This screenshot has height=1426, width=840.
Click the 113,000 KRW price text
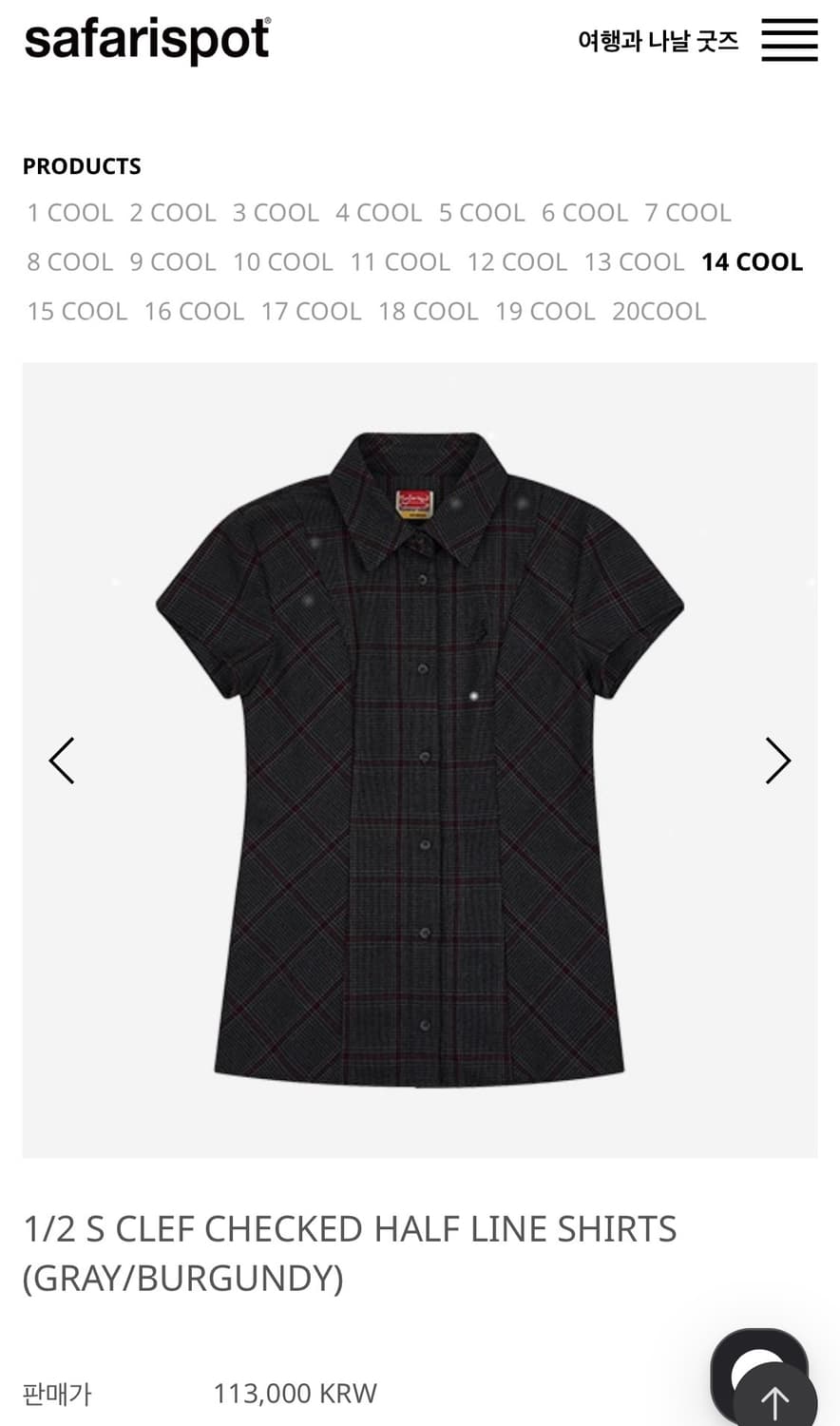click(294, 1393)
